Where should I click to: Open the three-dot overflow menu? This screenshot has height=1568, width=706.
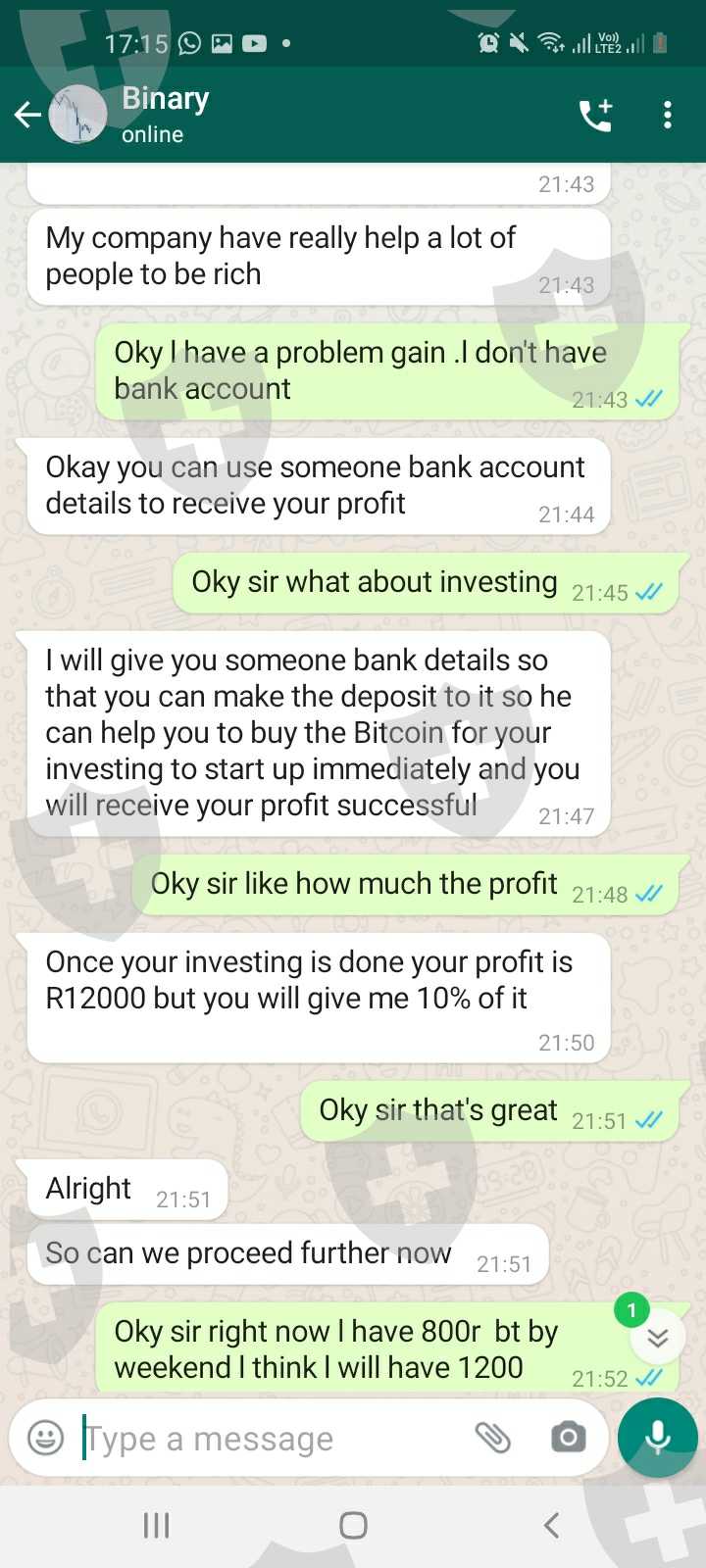tap(668, 116)
